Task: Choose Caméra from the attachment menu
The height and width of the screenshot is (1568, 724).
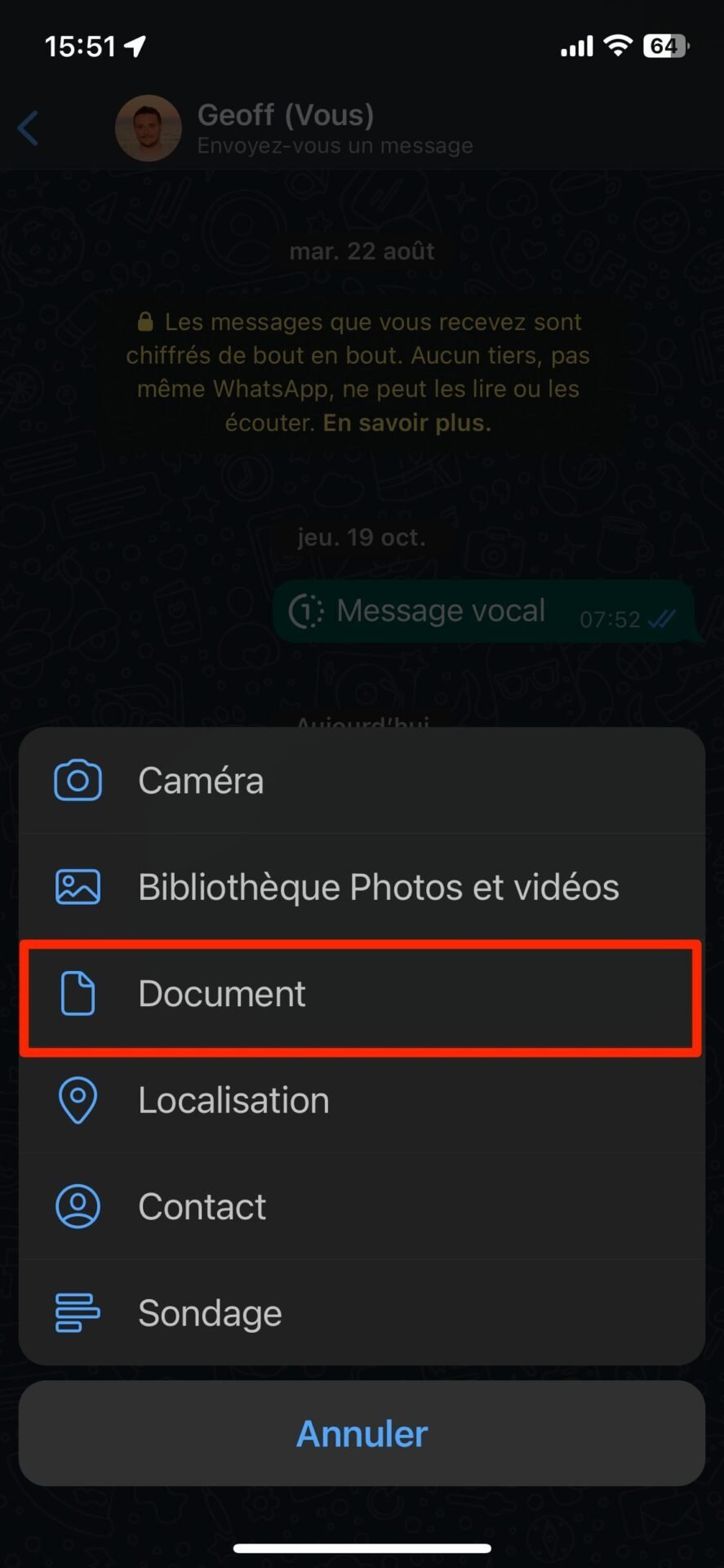Action: [362, 781]
